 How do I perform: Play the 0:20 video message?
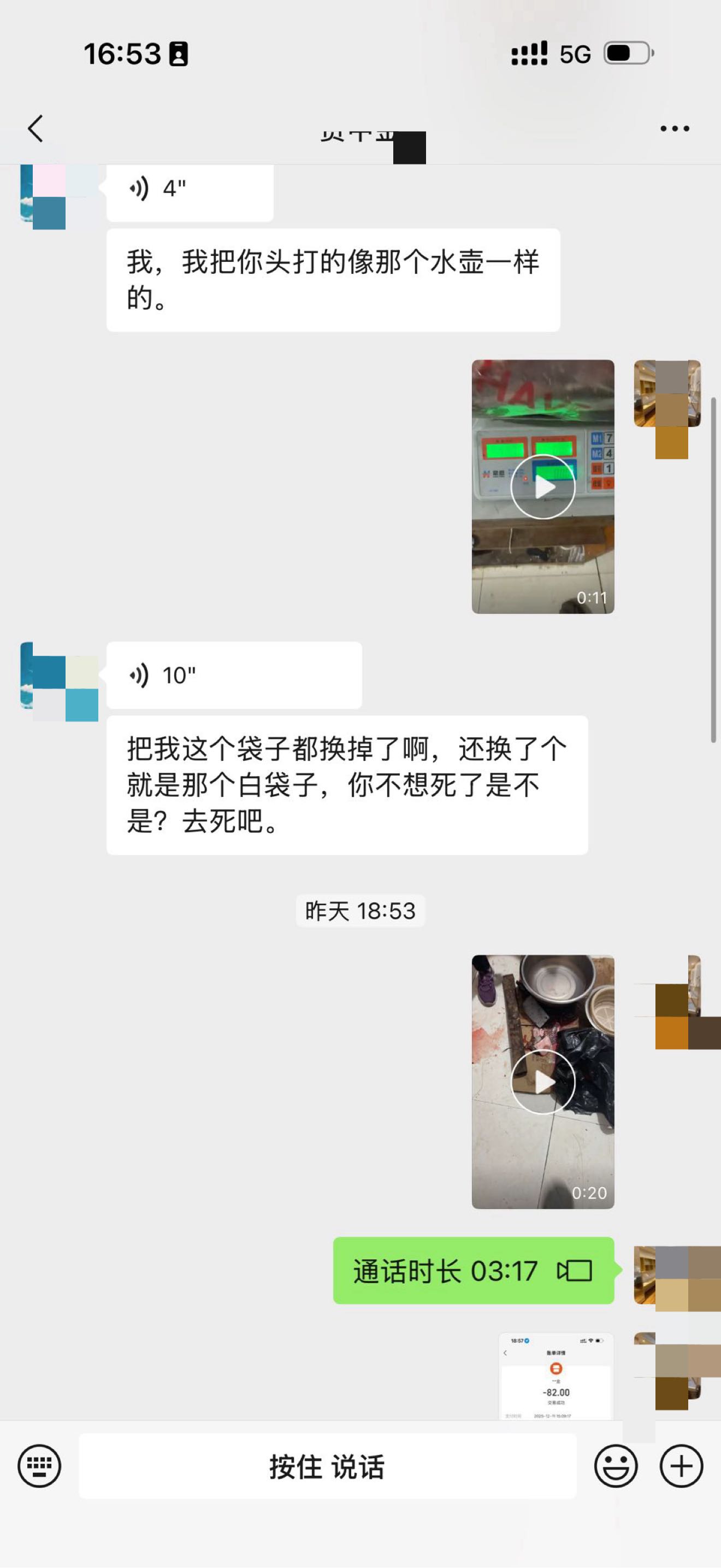tap(543, 1082)
